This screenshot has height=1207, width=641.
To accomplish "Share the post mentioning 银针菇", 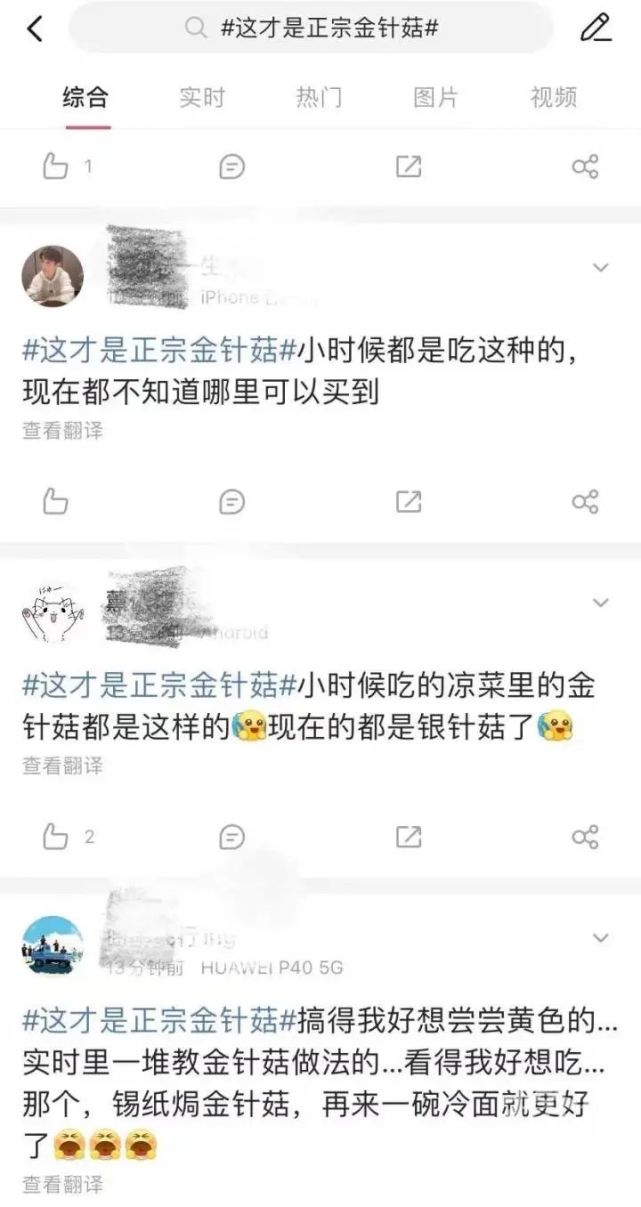I will [x=585, y=836].
